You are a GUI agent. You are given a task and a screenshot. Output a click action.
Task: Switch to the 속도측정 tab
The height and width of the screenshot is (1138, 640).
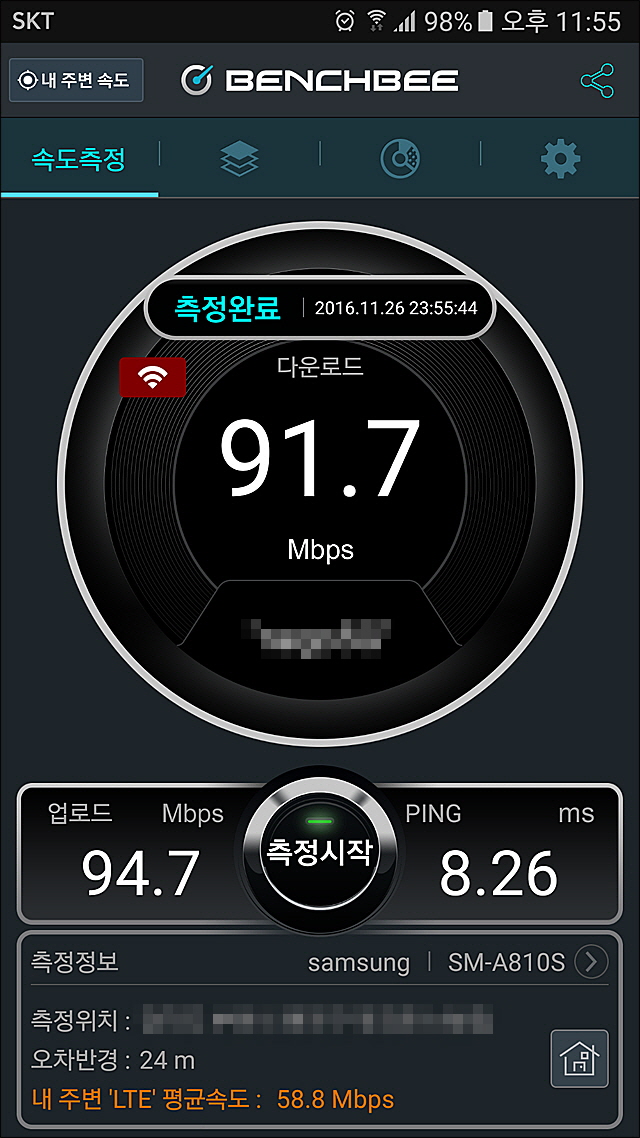pyautogui.click(x=79, y=158)
